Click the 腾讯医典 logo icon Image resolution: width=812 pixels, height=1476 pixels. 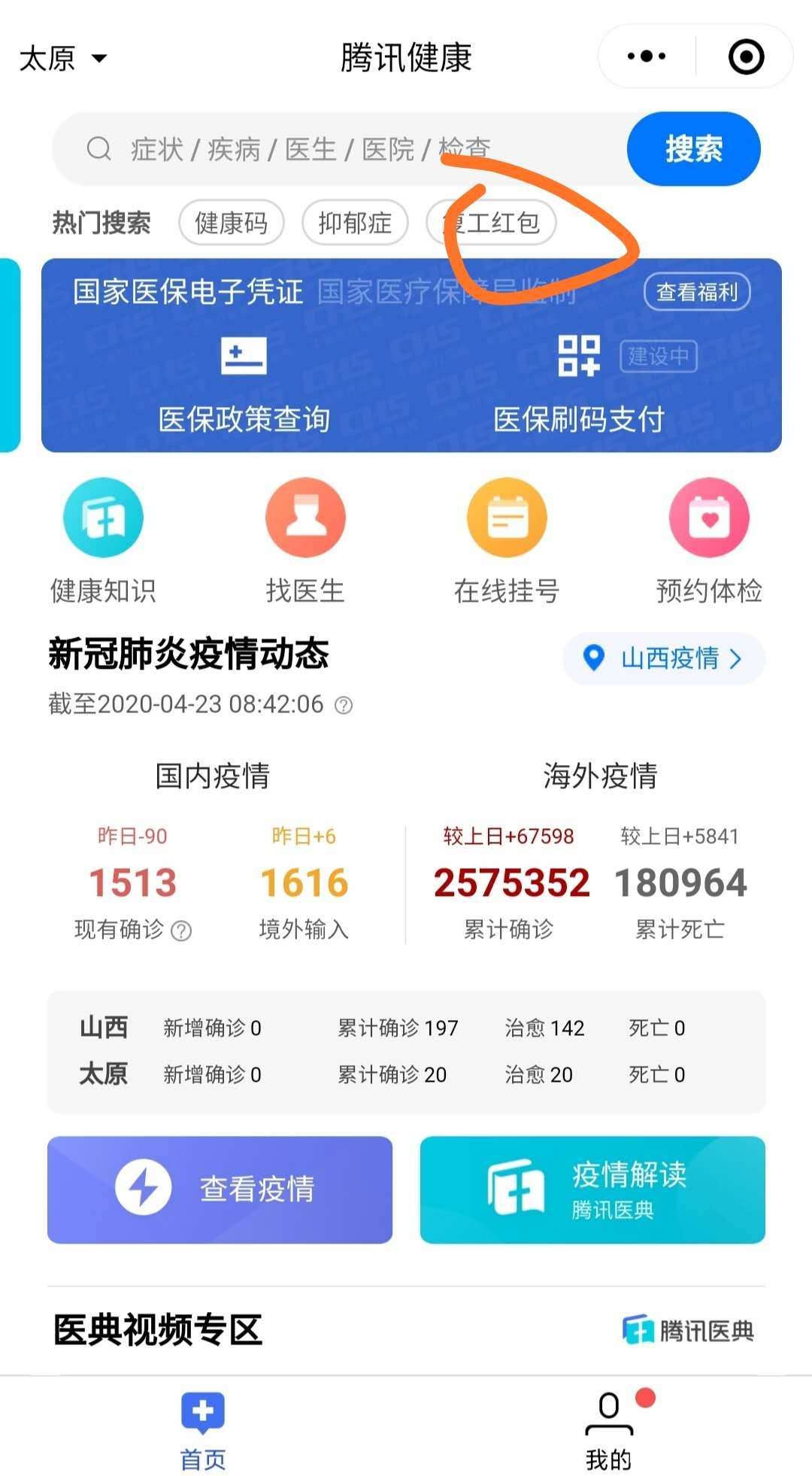[638, 1329]
